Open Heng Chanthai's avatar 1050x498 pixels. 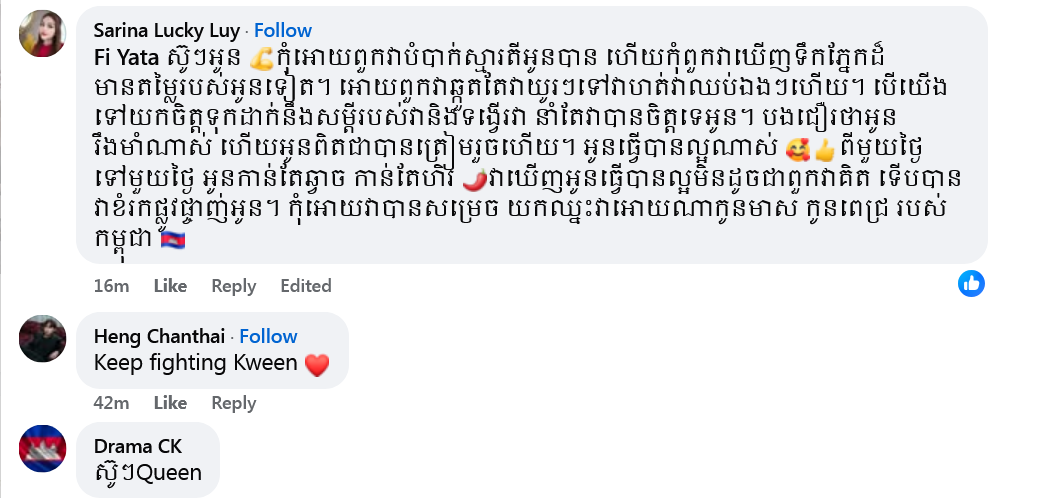click(43, 339)
